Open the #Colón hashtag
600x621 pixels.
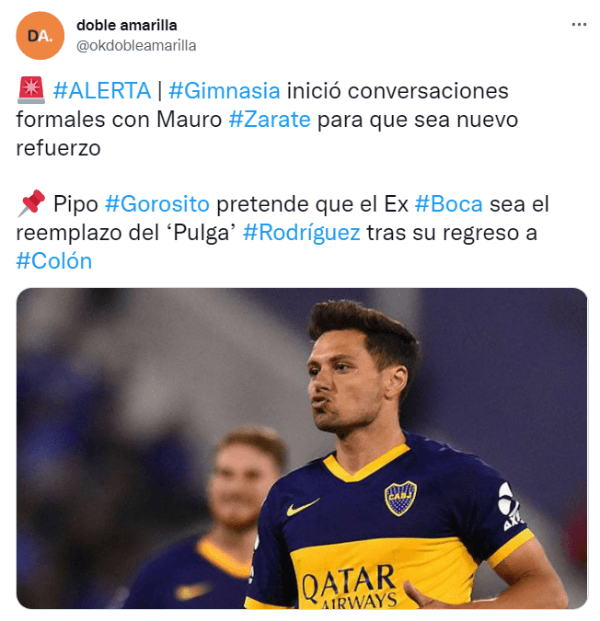point(54,261)
